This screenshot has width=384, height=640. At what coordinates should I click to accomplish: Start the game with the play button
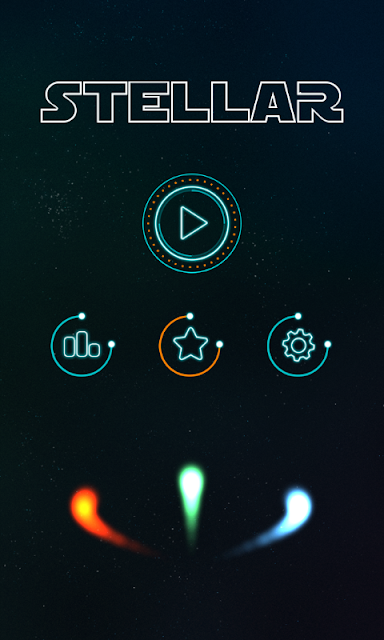pyautogui.click(x=192, y=223)
